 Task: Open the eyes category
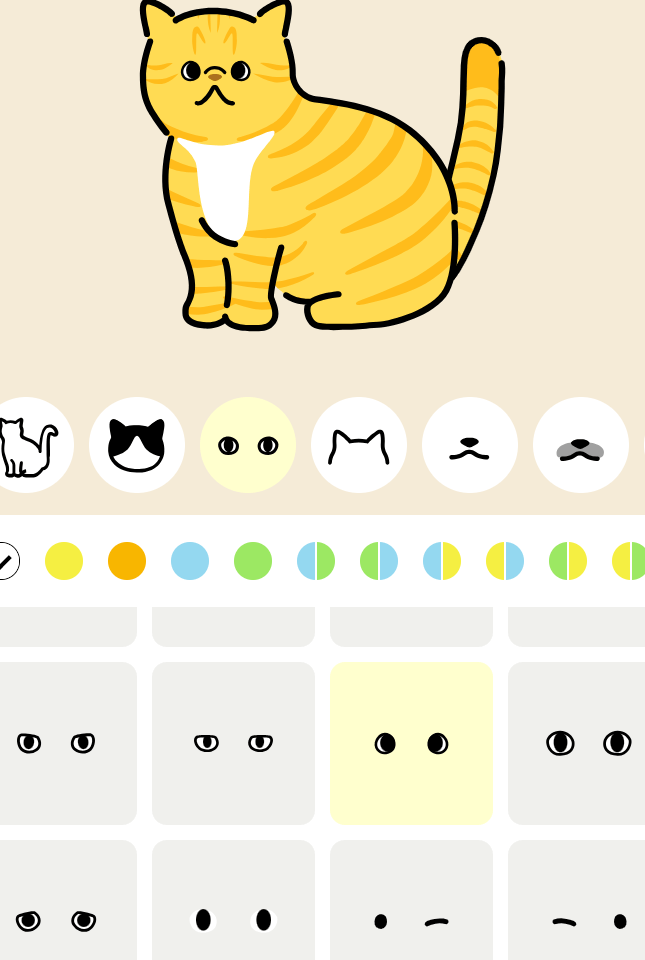click(248, 445)
